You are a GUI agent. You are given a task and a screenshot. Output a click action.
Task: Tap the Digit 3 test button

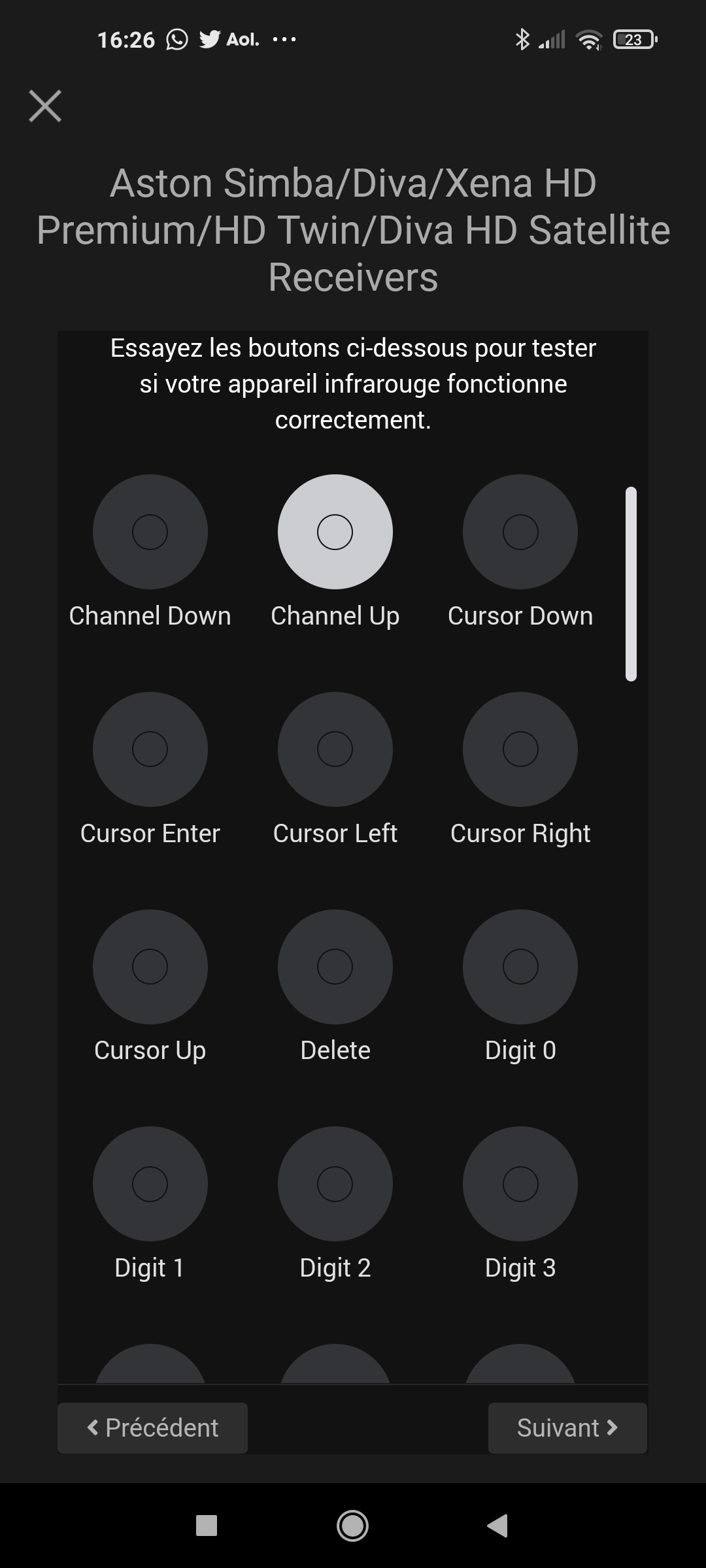(x=520, y=1184)
